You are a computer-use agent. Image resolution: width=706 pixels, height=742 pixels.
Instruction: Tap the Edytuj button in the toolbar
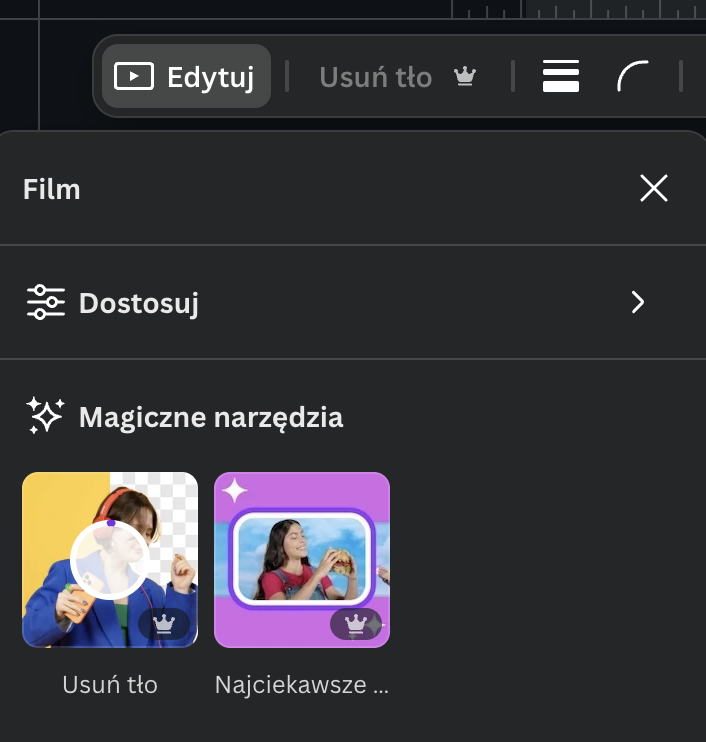(x=186, y=76)
